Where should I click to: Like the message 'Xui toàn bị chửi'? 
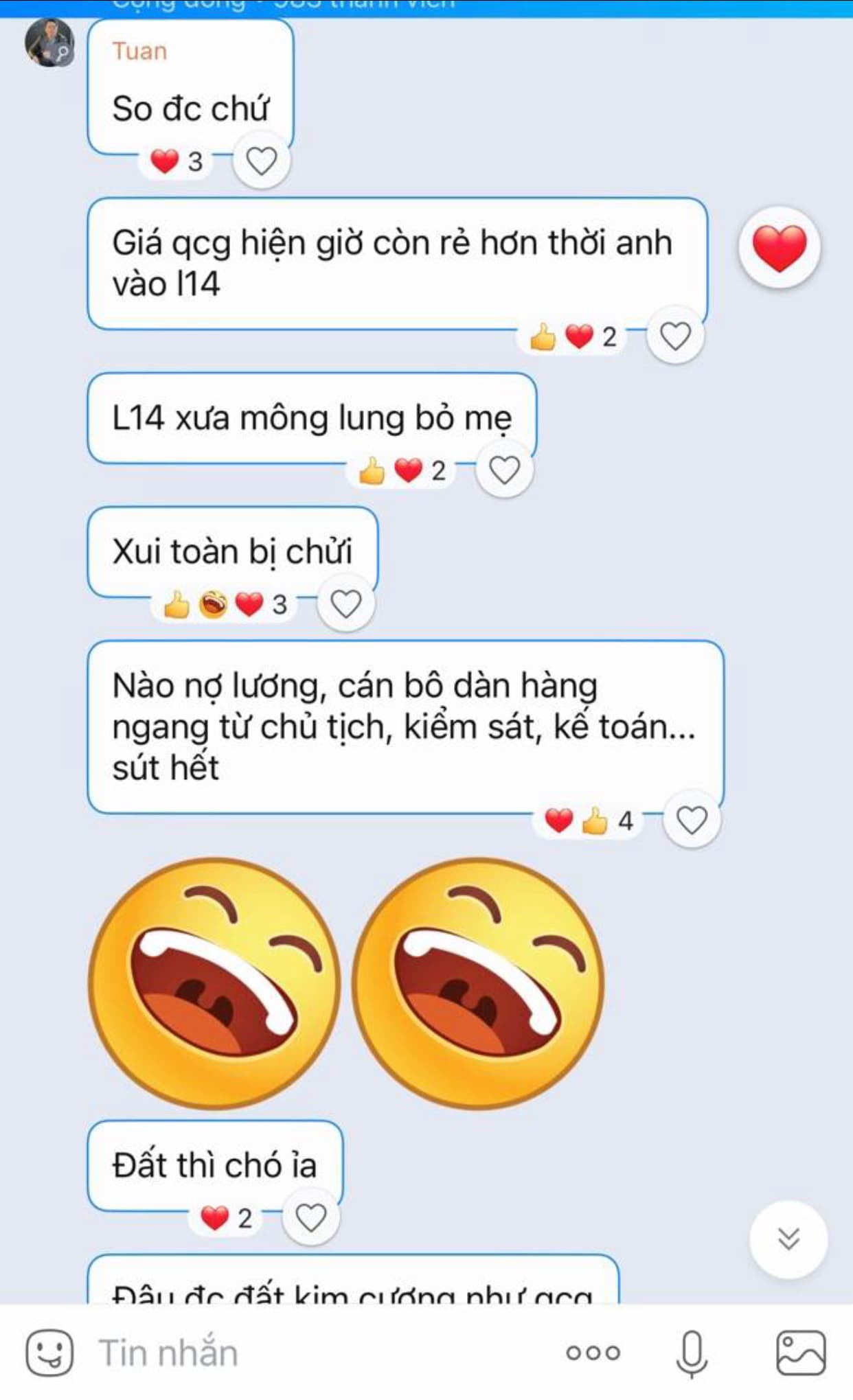[345, 604]
